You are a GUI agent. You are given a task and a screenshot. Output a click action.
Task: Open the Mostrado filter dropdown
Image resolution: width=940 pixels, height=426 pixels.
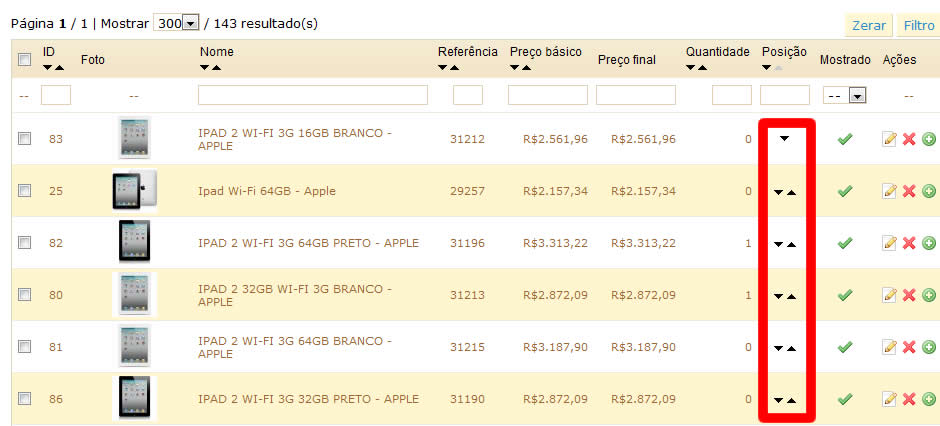pyautogui.click(x=844, y=95)
